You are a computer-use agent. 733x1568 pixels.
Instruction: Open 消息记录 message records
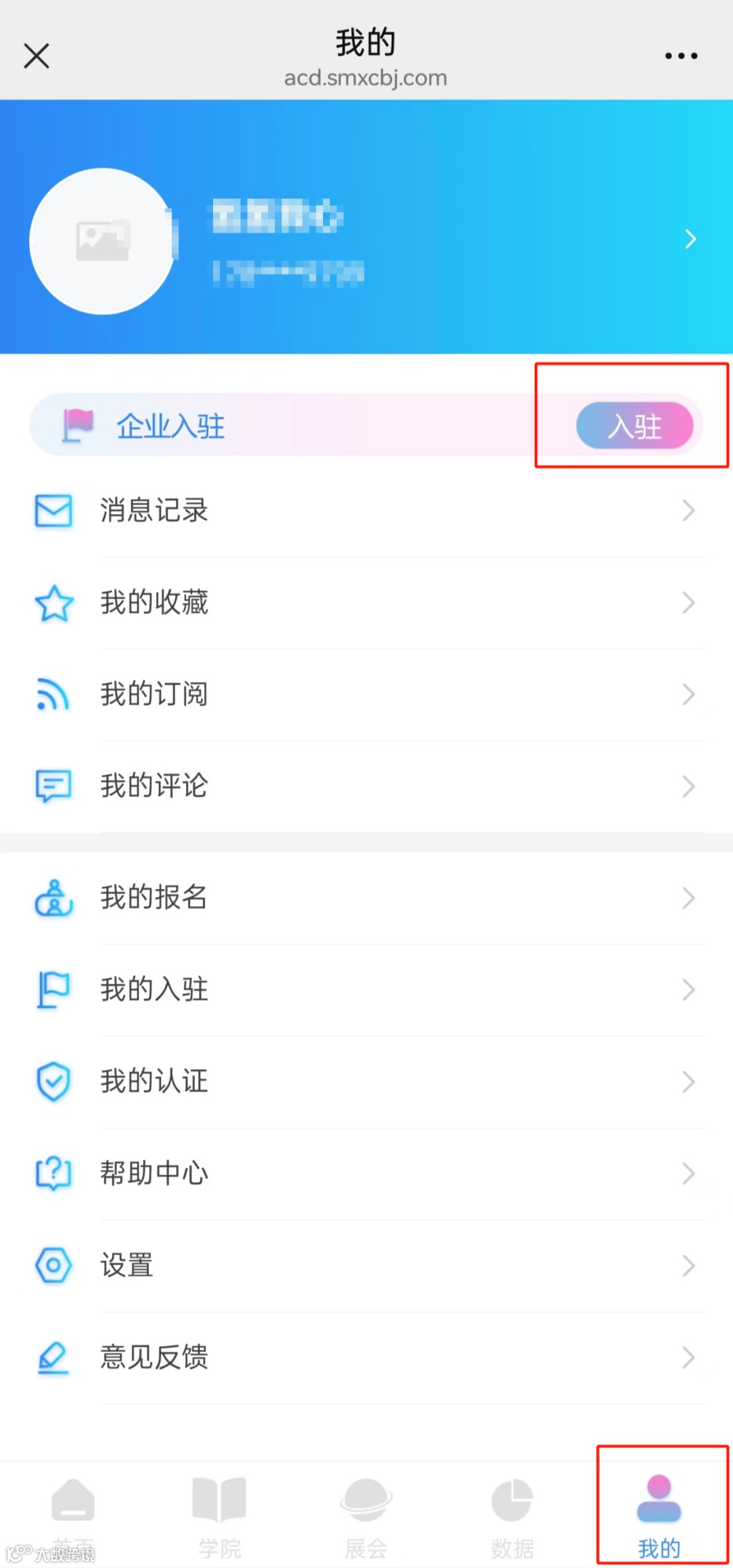(366, 511)
